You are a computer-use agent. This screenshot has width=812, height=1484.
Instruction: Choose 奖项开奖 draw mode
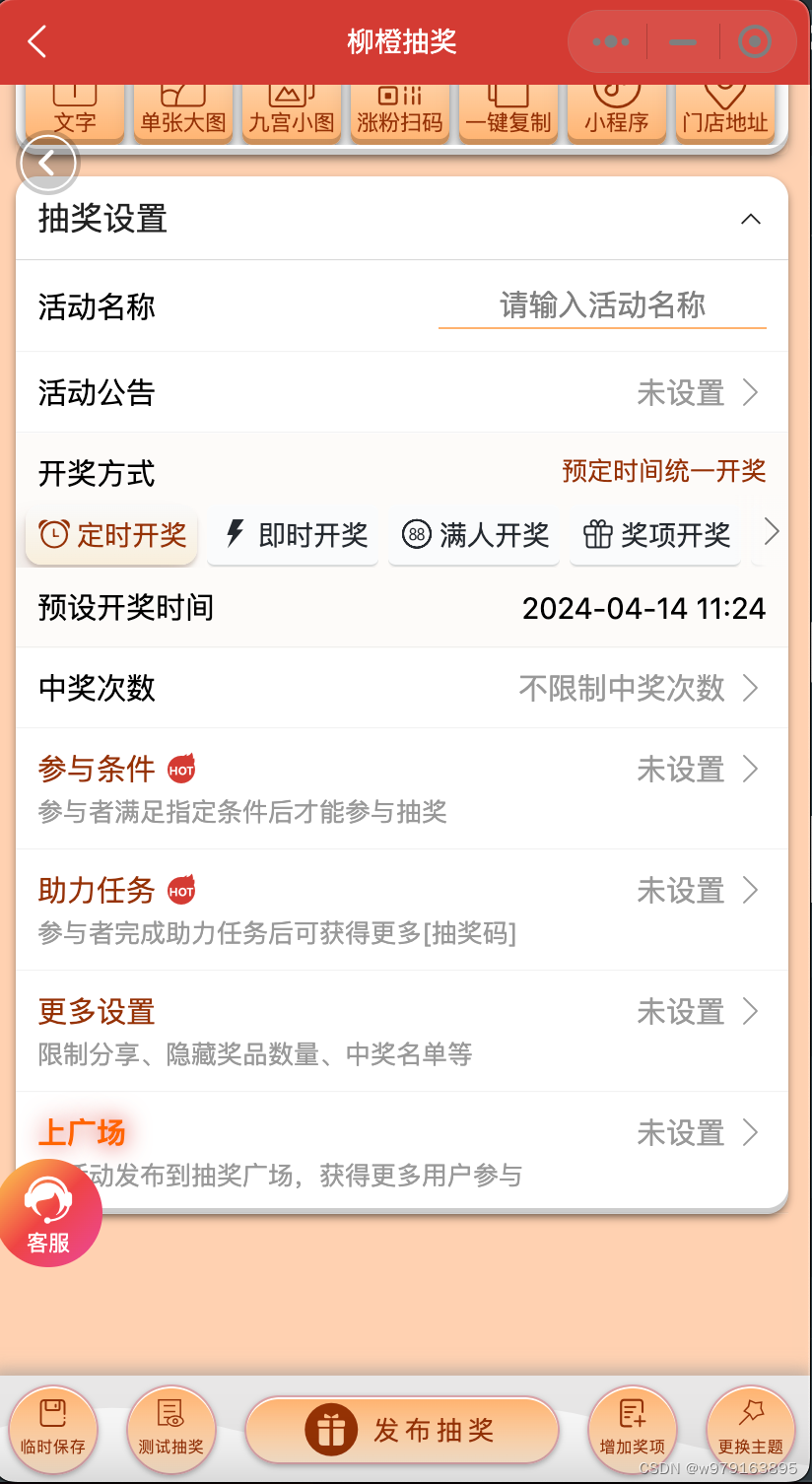pos(655,535)
